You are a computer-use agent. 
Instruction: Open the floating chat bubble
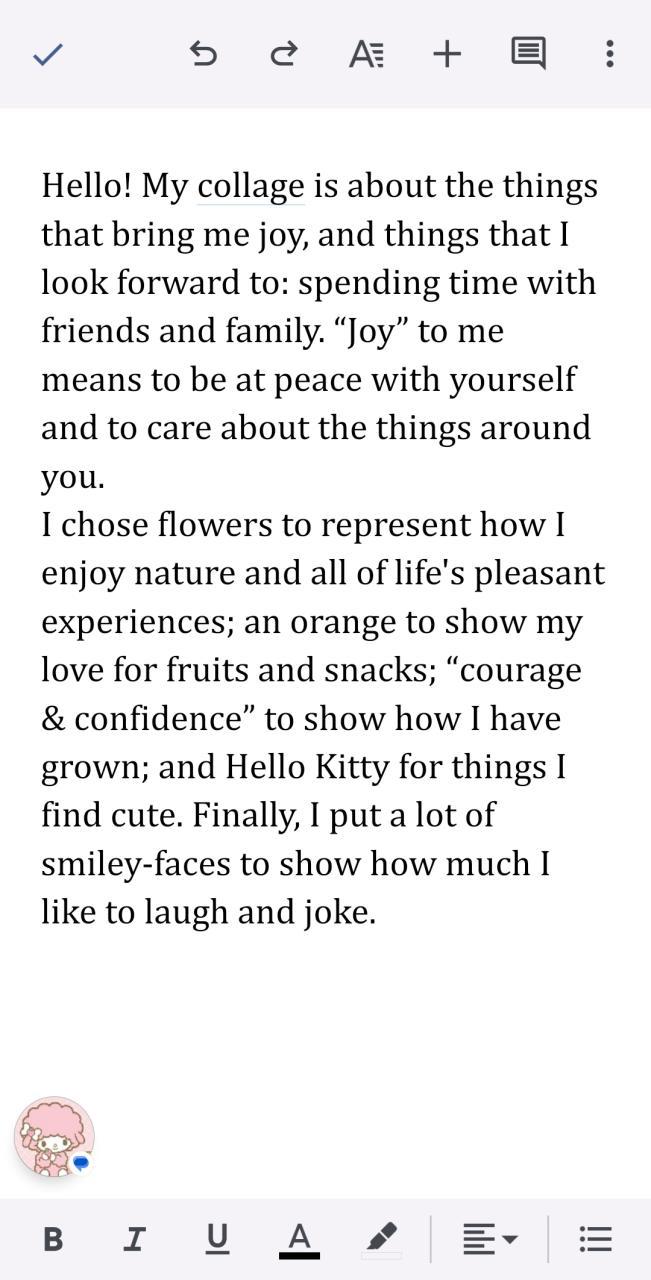[54, 1136]
